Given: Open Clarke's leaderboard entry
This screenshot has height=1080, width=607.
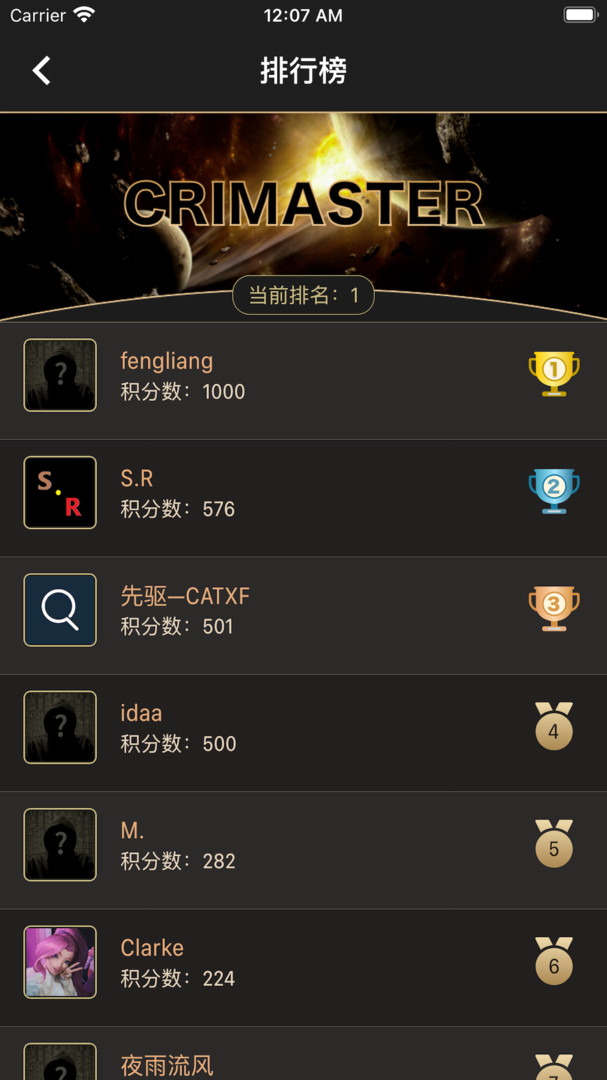Looking at the screenshot, I should pos(303,968).
